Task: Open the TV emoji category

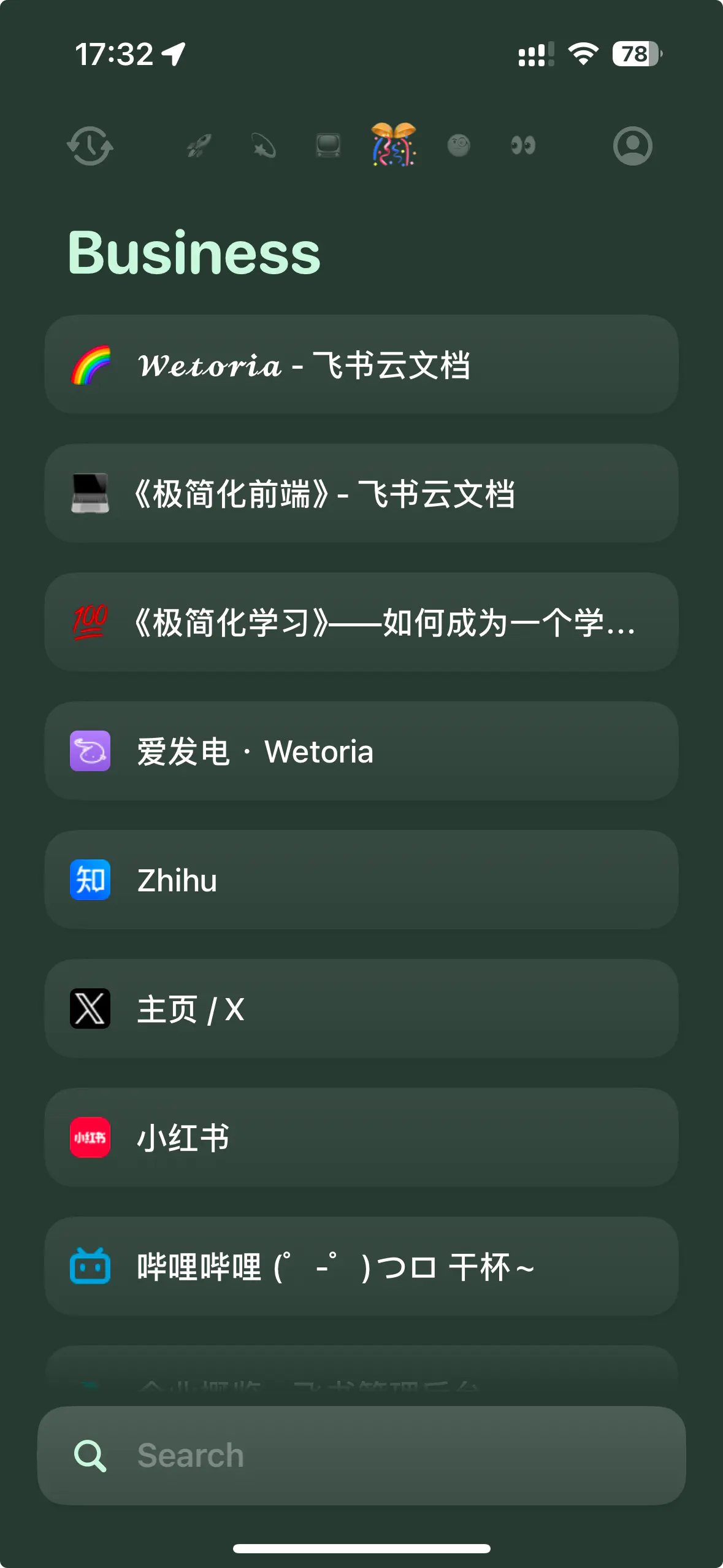Action: pos(327,146)
